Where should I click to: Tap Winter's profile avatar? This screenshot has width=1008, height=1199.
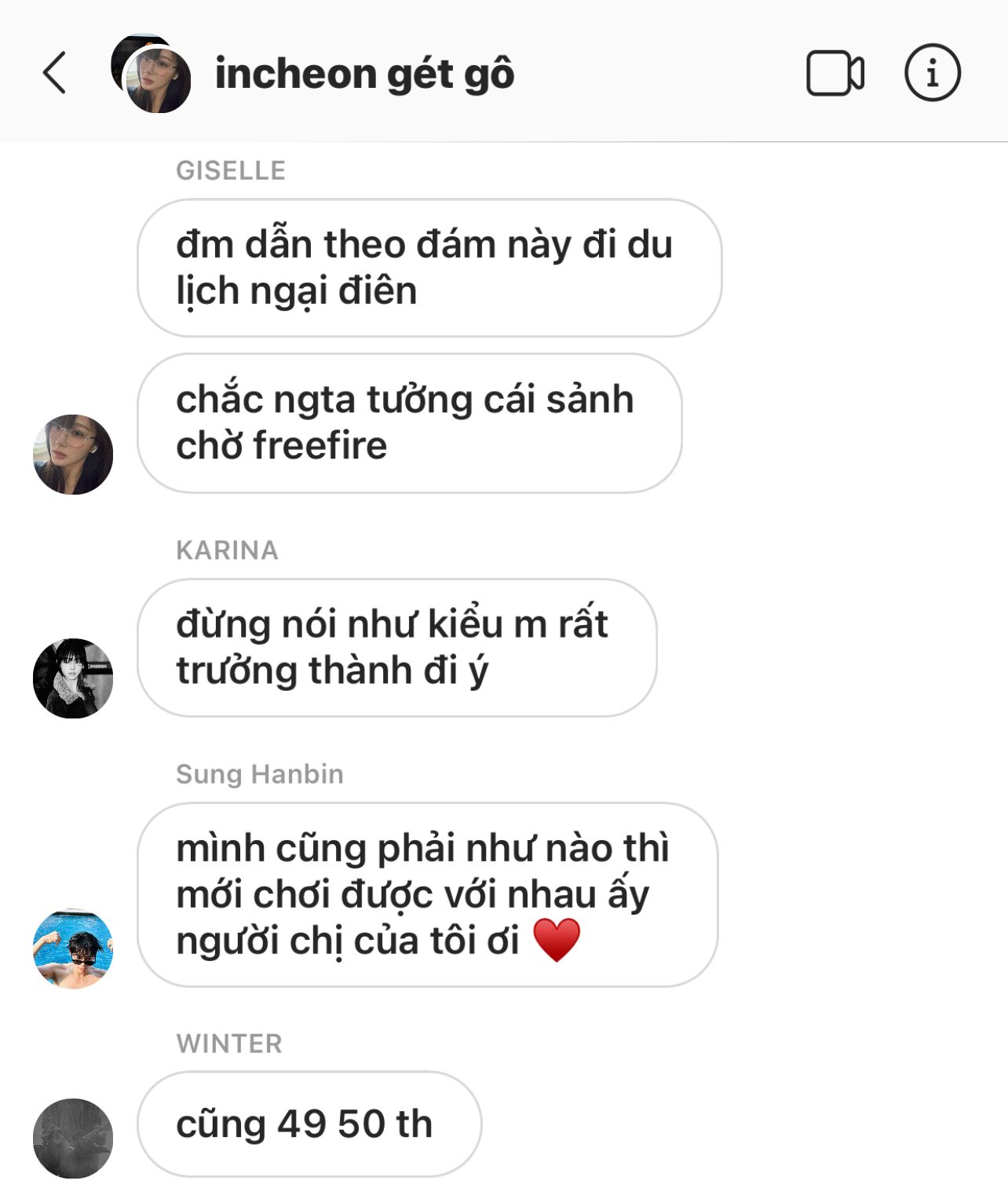(73, 1138)
